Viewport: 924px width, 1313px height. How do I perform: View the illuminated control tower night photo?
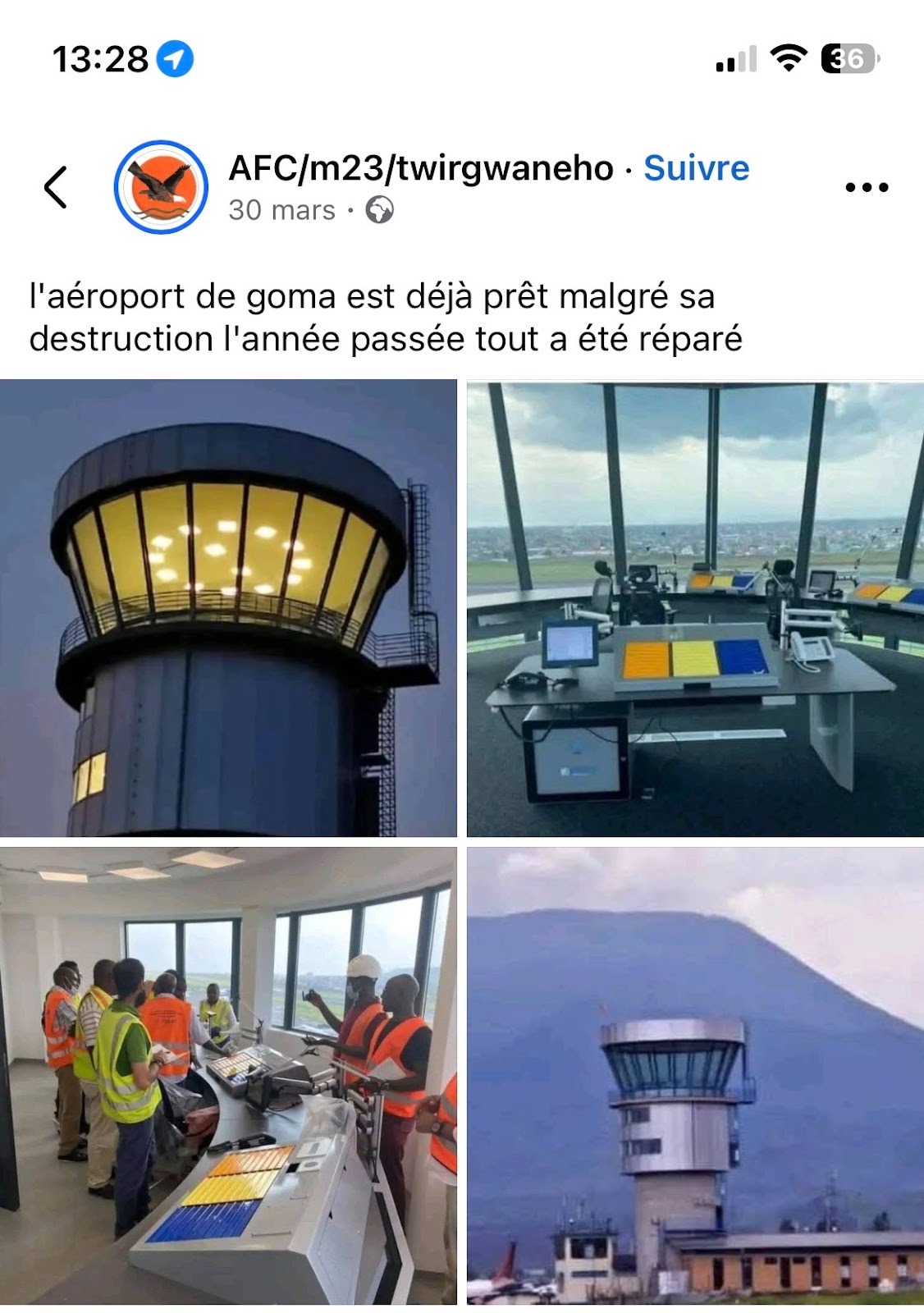[x=228, y=607]
